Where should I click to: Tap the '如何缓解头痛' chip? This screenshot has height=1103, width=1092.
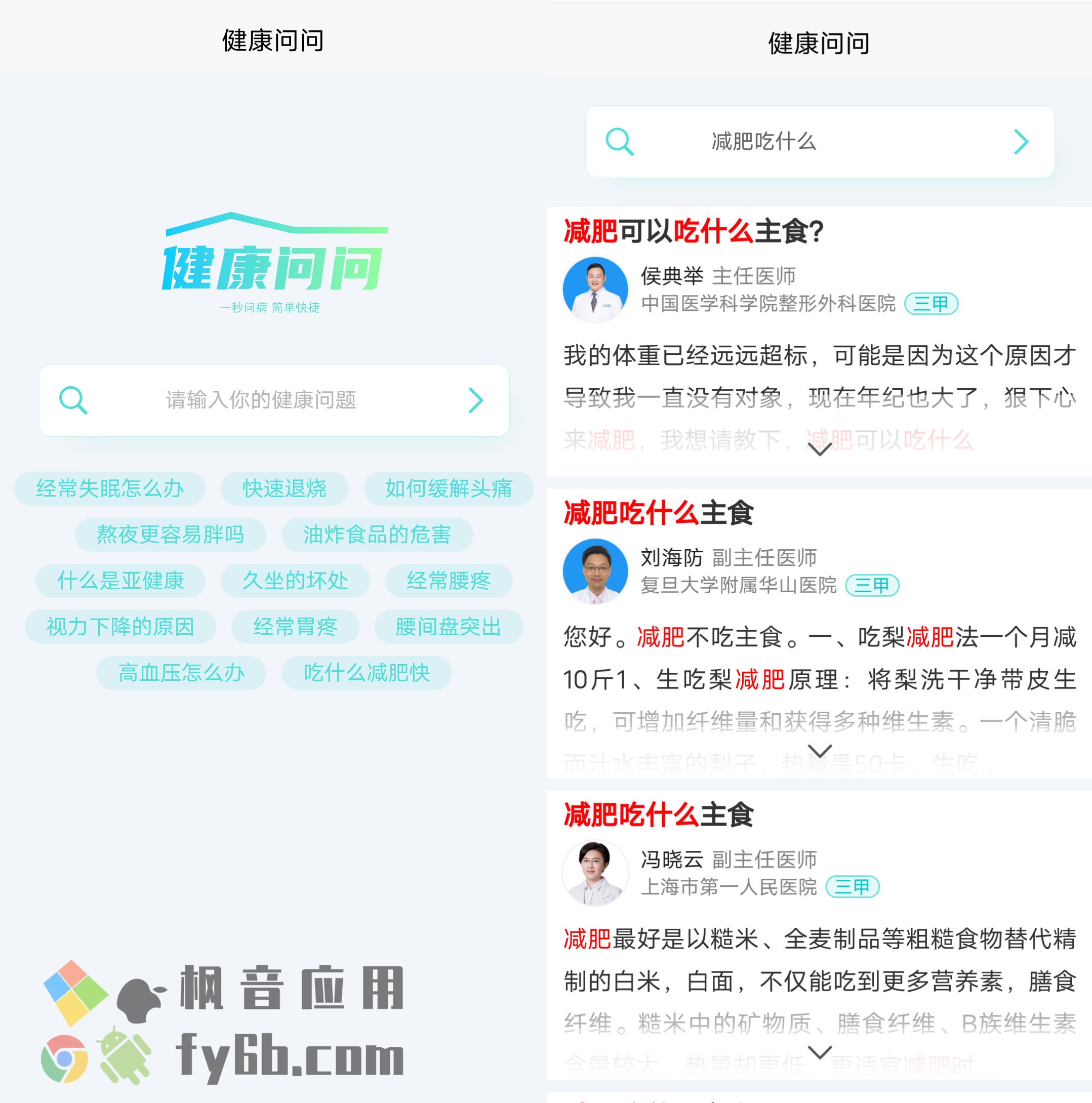[x=449, y=488]
